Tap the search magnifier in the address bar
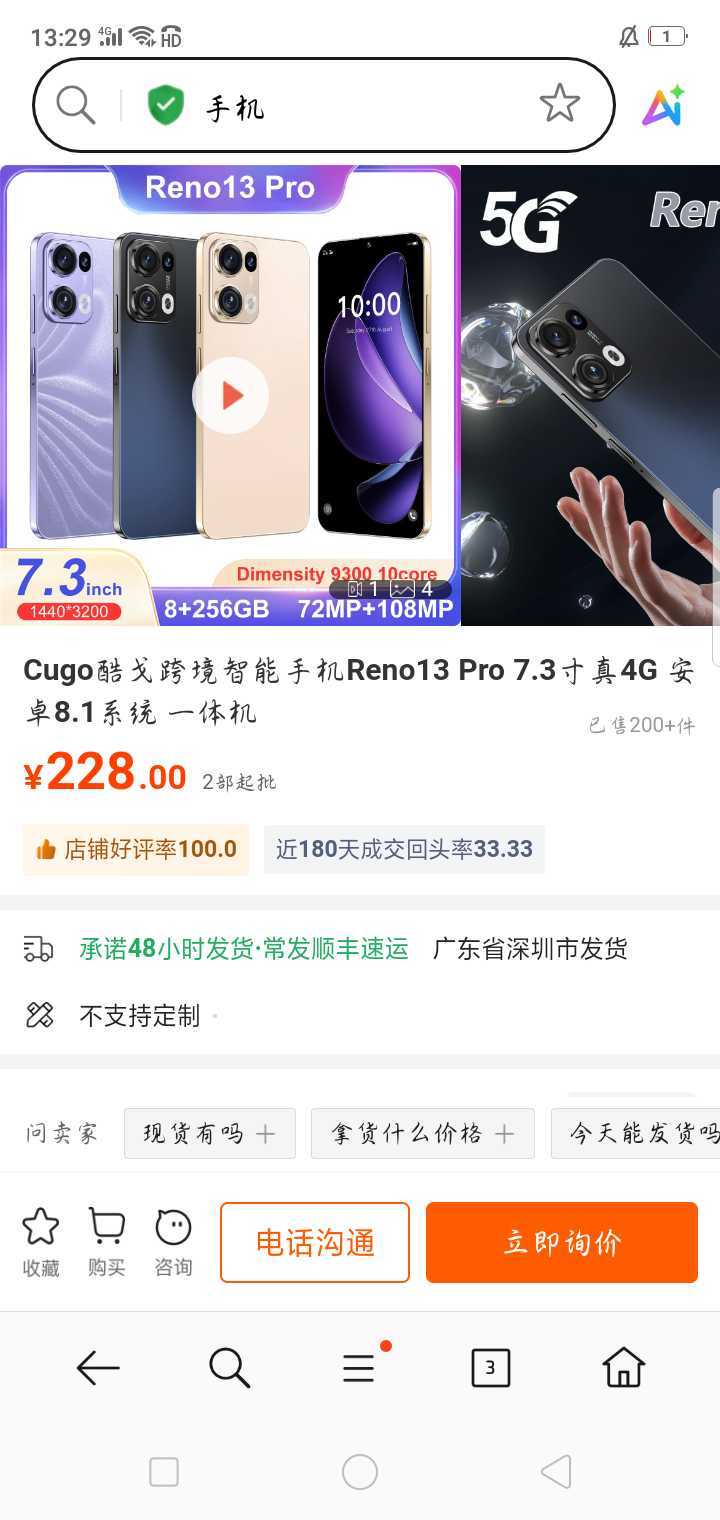This screenshot has height=1520, width=720. [76, 104]
